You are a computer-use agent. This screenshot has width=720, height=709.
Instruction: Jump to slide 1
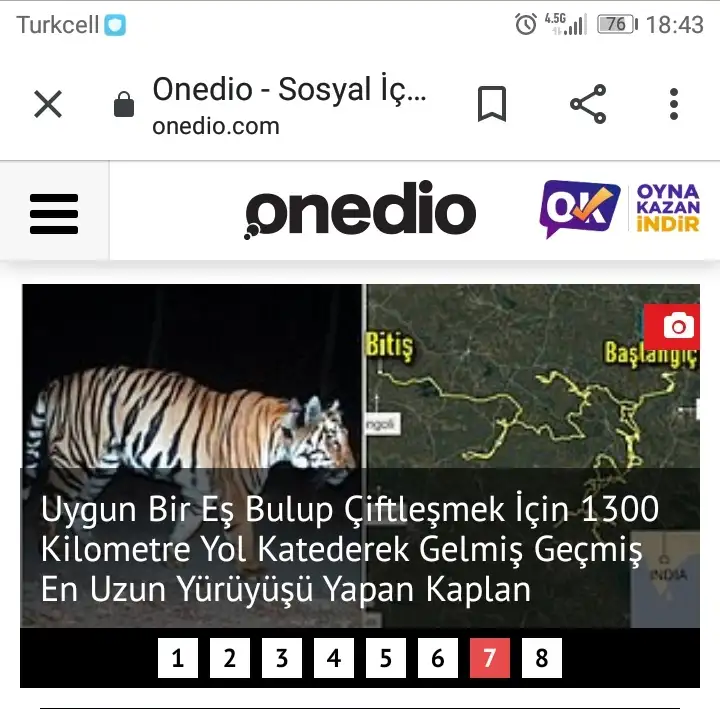(178, 658)
